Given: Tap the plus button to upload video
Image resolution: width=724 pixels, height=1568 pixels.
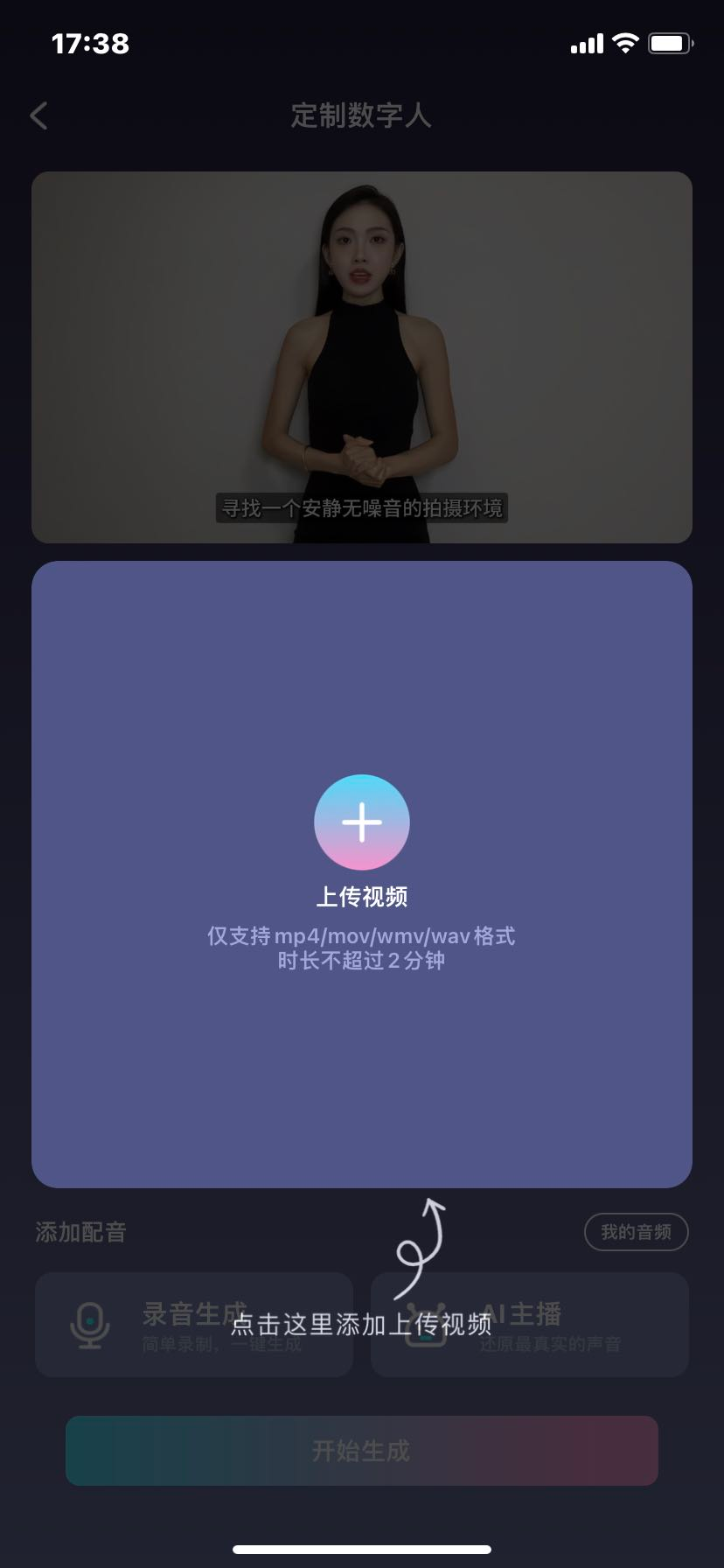Looking at the screenshot, I should coord(362,822).
